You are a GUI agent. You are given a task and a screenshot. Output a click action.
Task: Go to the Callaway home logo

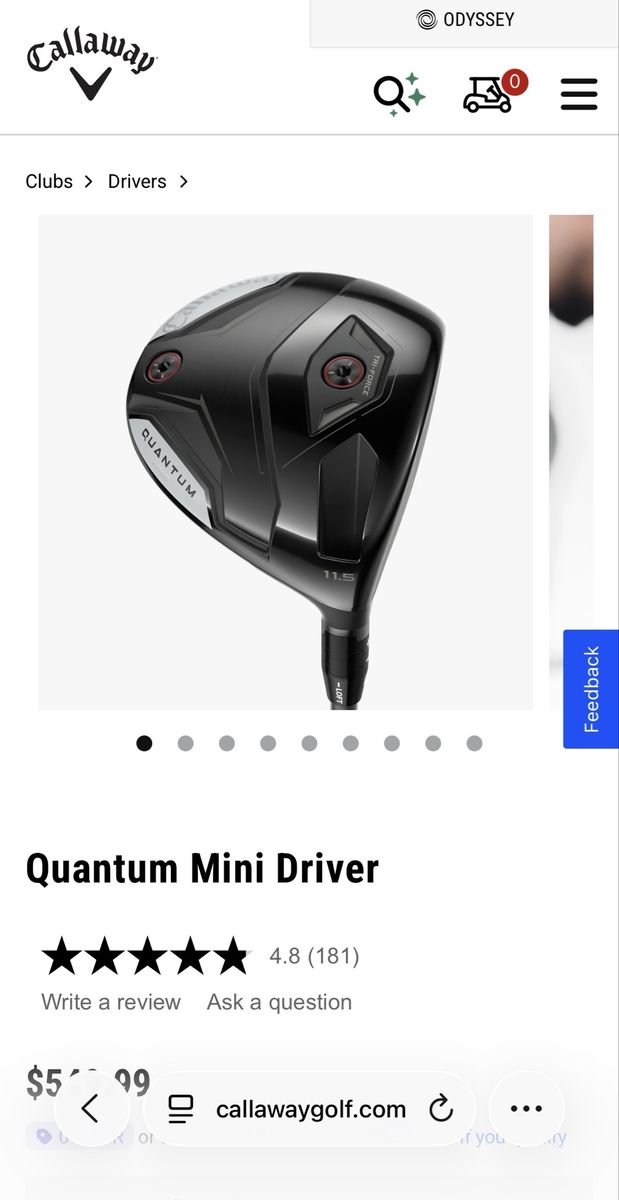pyautogui.click(x=91, y=68)
